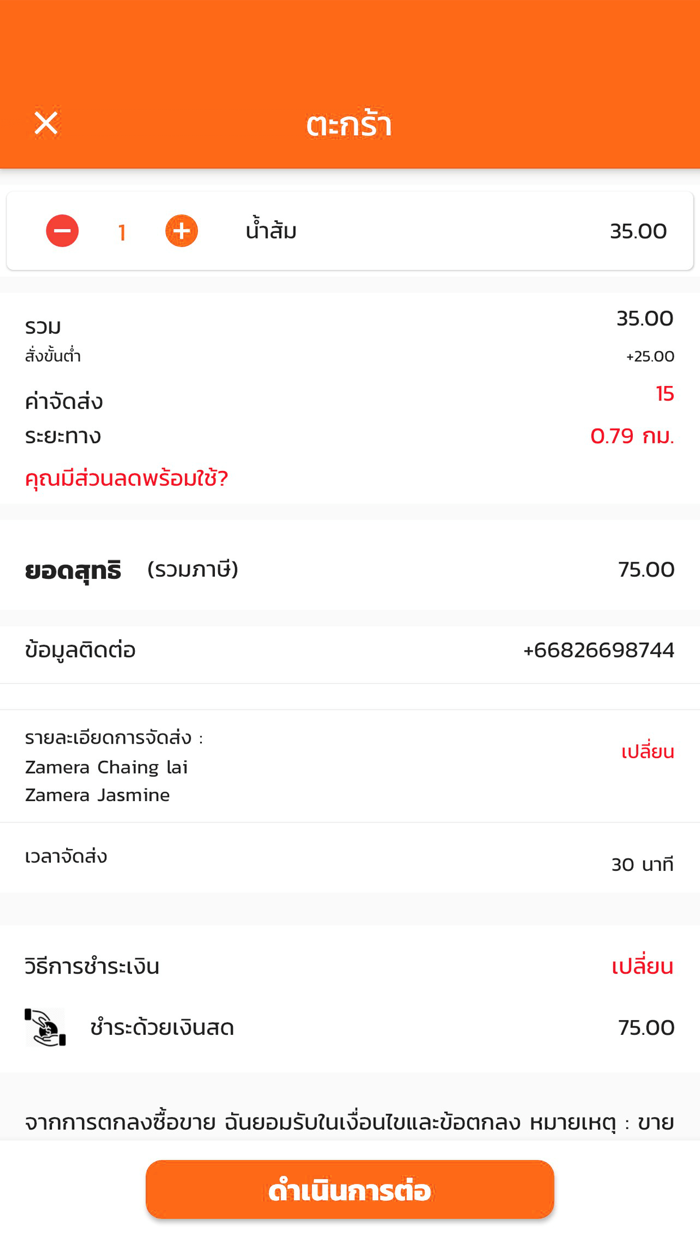Tap เปลี่ยน to change delivery details
This screenshot has height=1244, width=700.
[647, 752]
